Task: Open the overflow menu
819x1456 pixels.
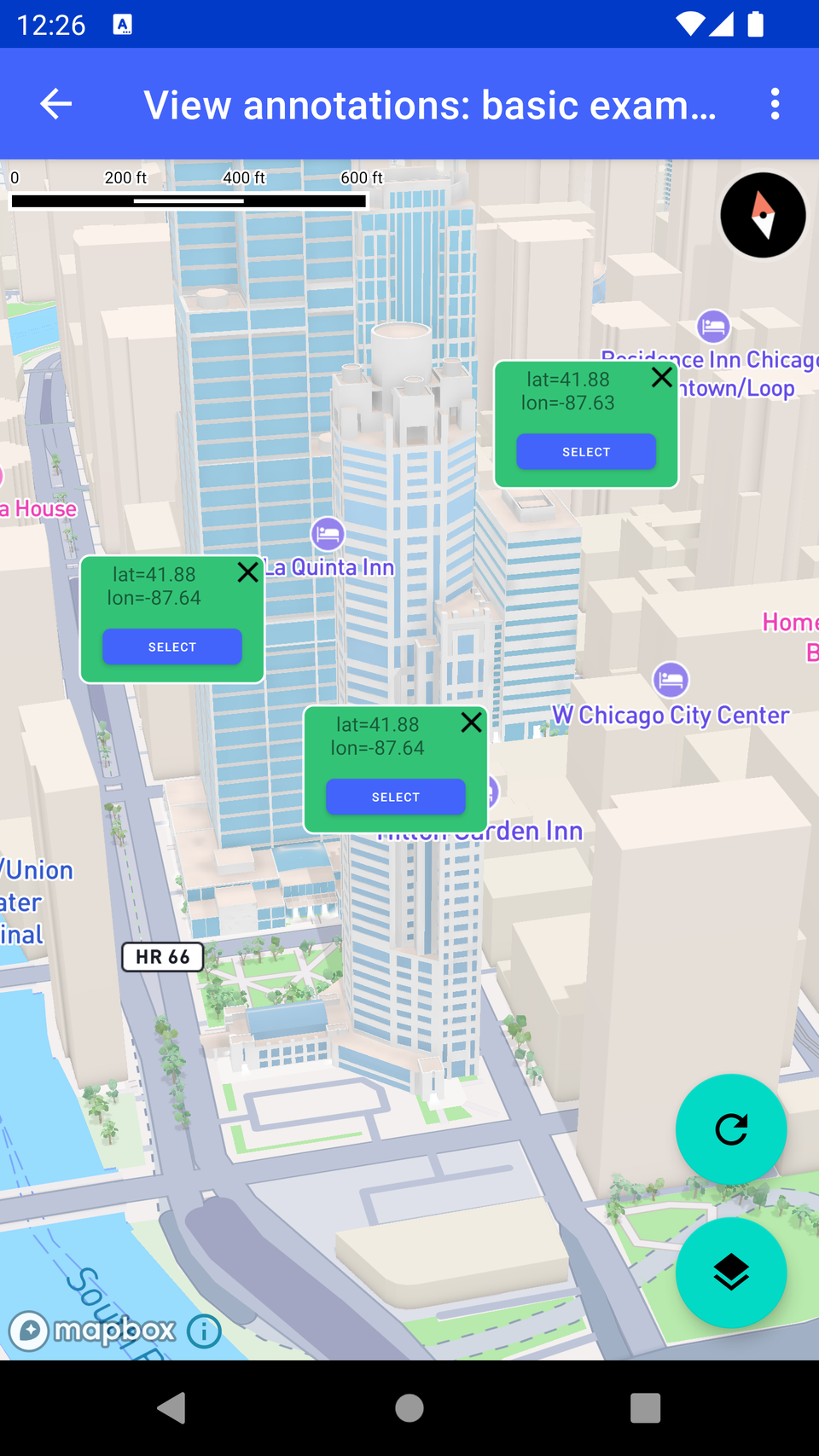Action: pos(775,104)
